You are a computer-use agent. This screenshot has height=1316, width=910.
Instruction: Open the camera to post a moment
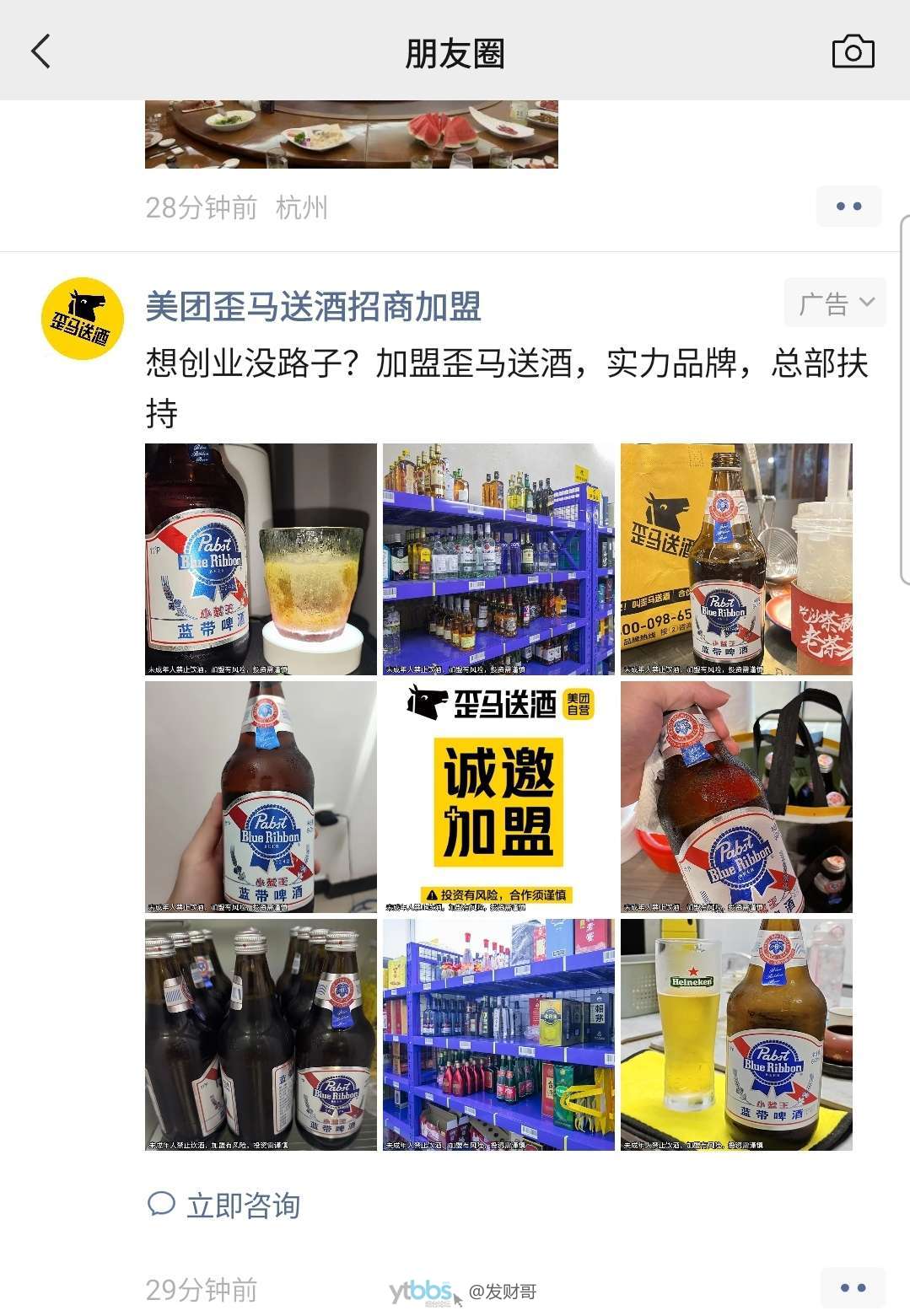[853, 52]
